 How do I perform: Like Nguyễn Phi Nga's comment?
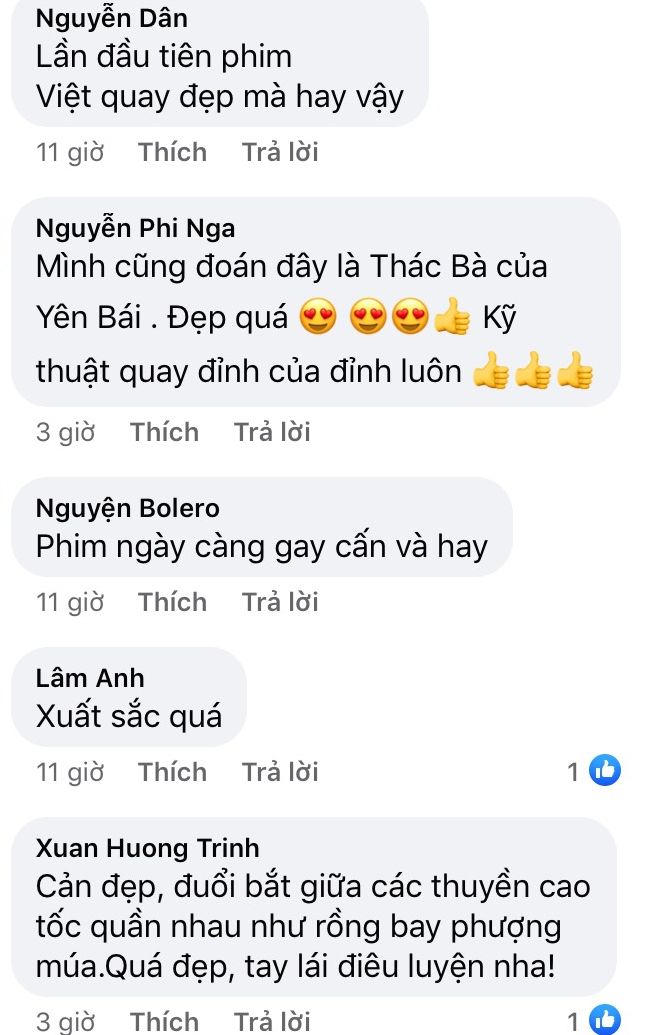(x=164, y=432)
